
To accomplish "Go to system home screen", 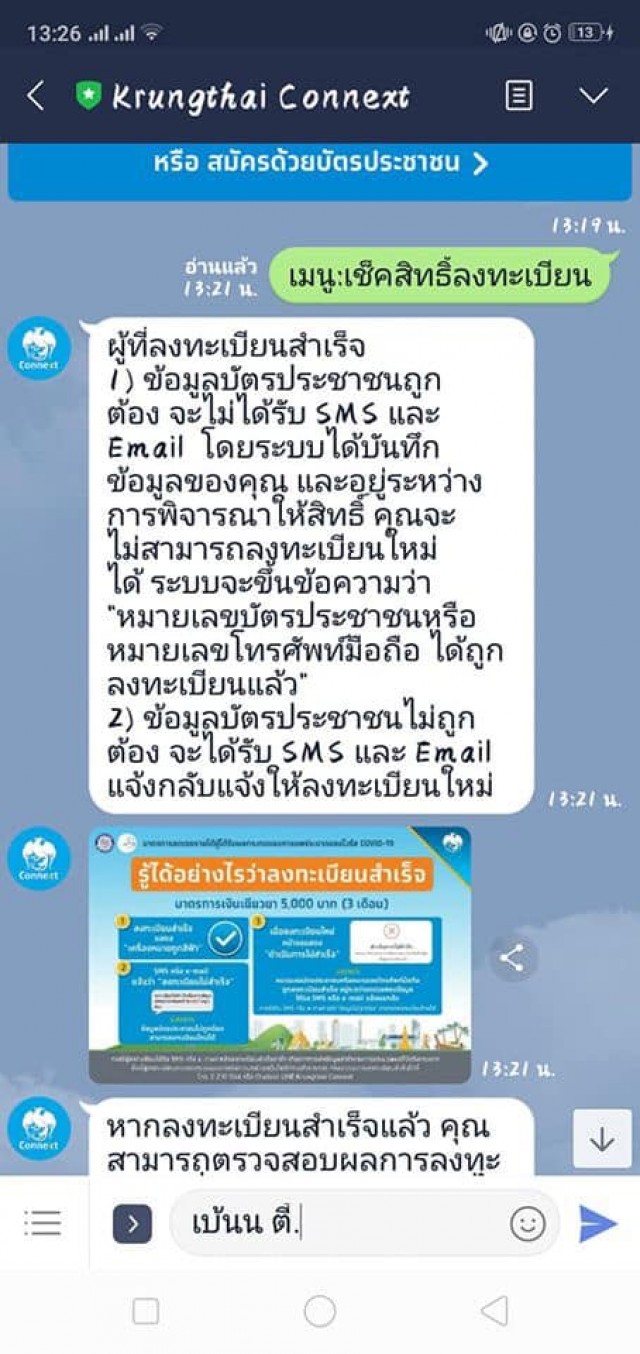I will [320, 1311].
